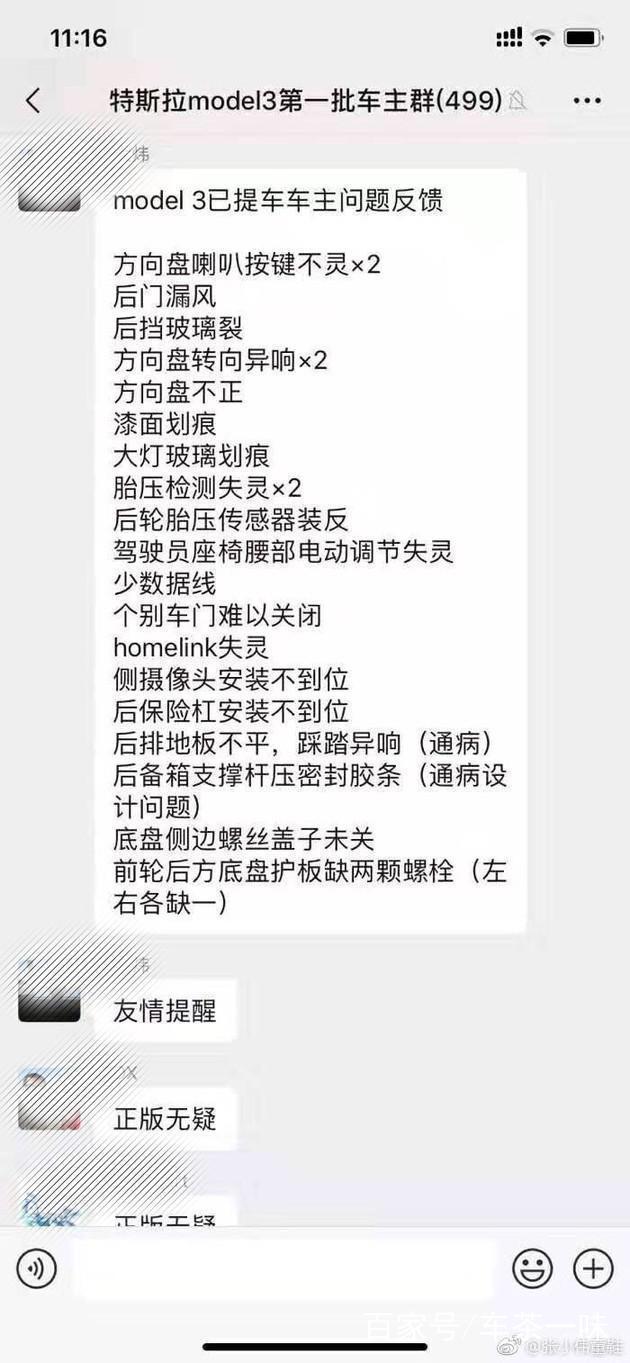Tap the message text field
Viewport: 630px width, 1363px height.
pos(284,1269)
